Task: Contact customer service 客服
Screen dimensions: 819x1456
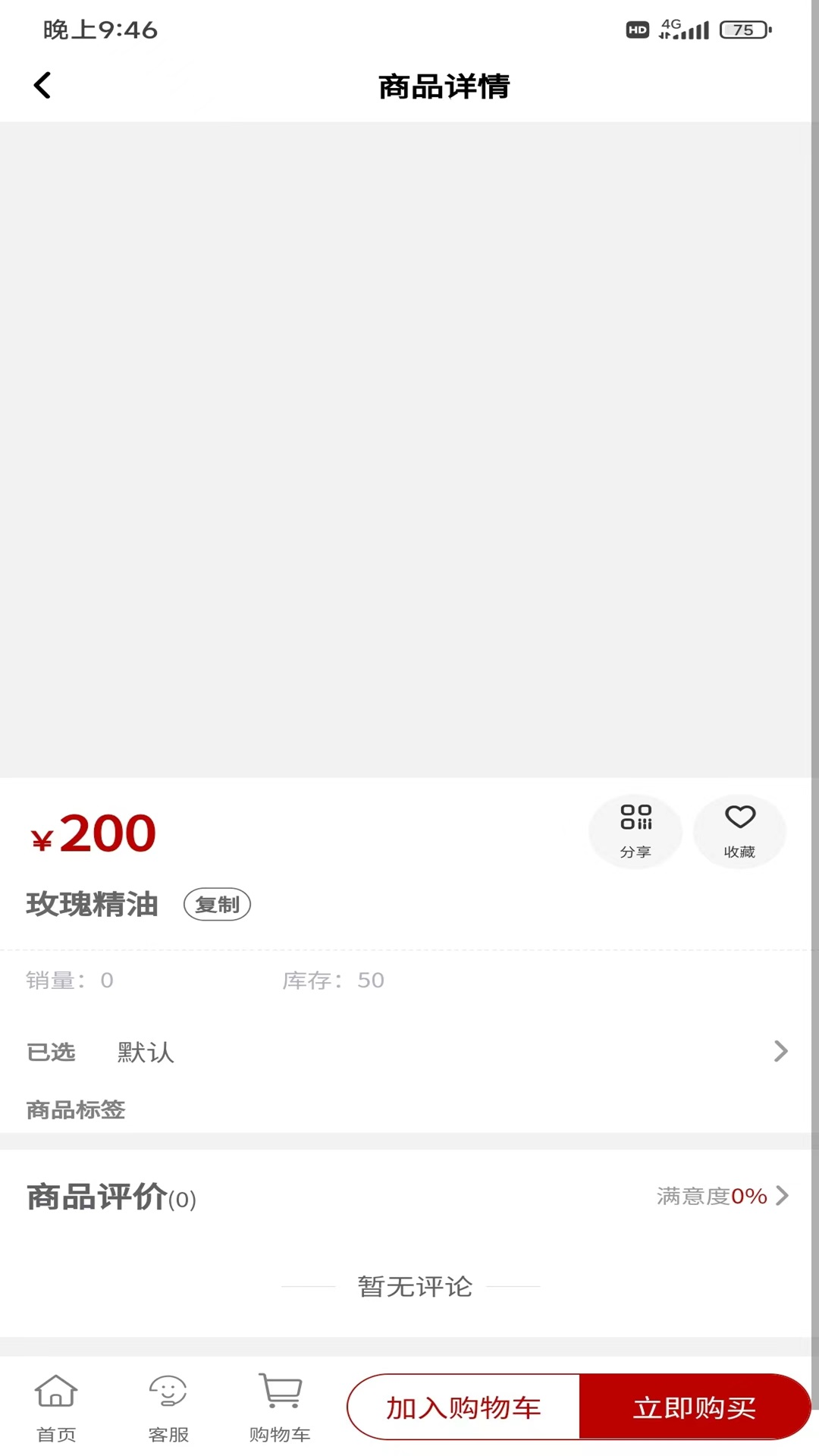Action: 168,1408
